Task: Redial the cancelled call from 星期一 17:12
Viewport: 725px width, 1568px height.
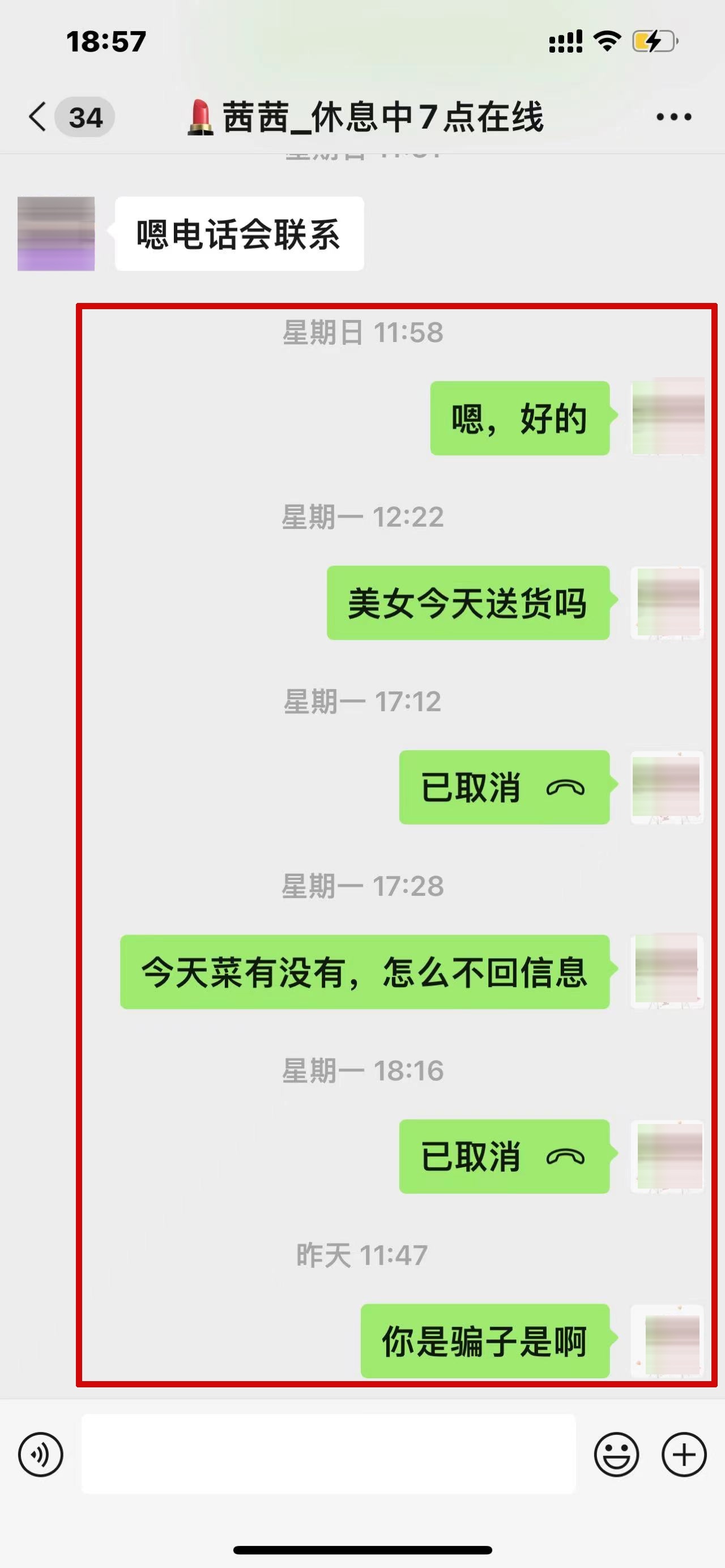Action: (504, 787)
